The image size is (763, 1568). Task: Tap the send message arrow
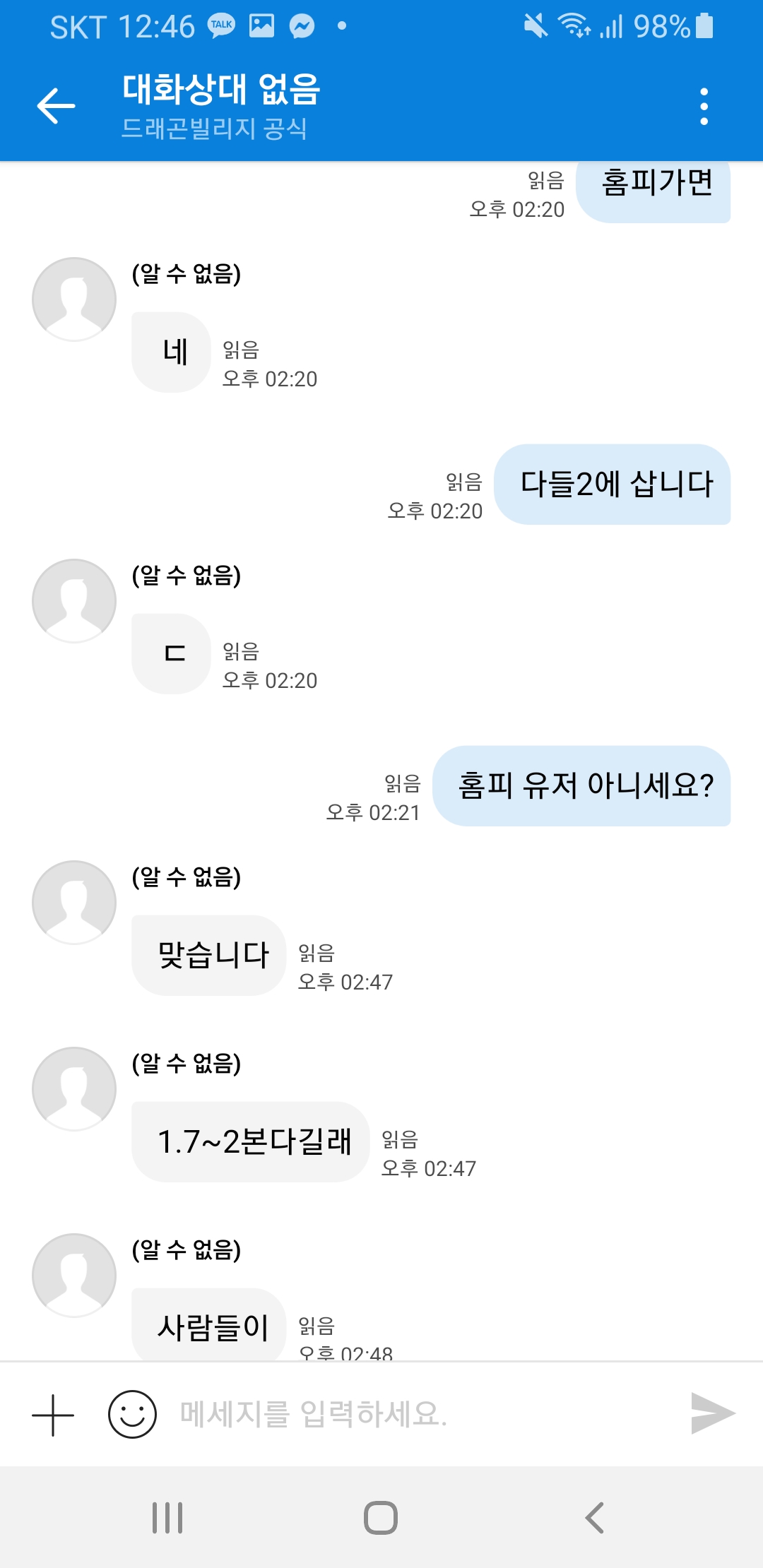(x=712, y=1413)
